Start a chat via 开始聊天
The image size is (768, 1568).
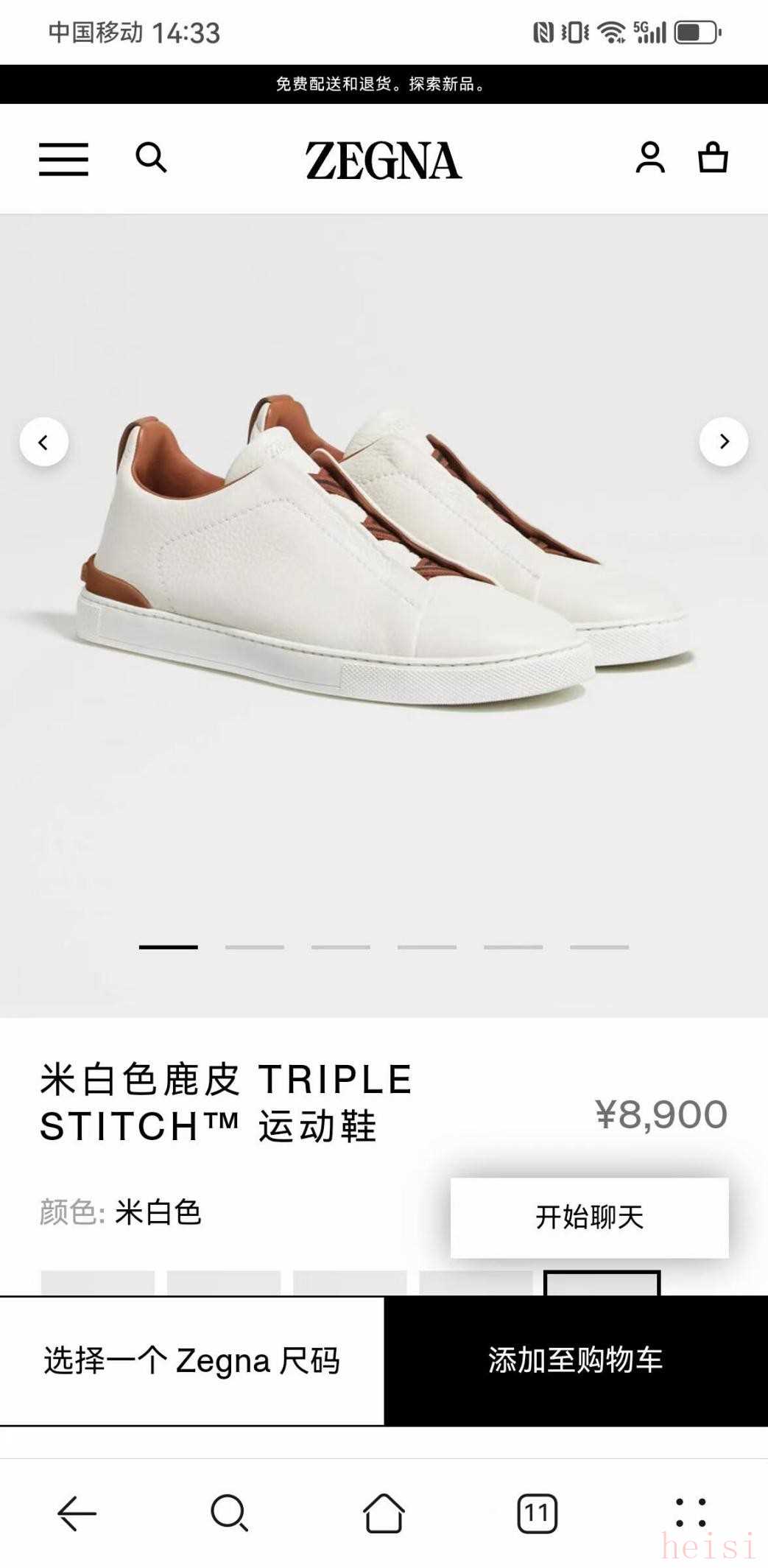pyautogui.click(x=589, y=1217)
